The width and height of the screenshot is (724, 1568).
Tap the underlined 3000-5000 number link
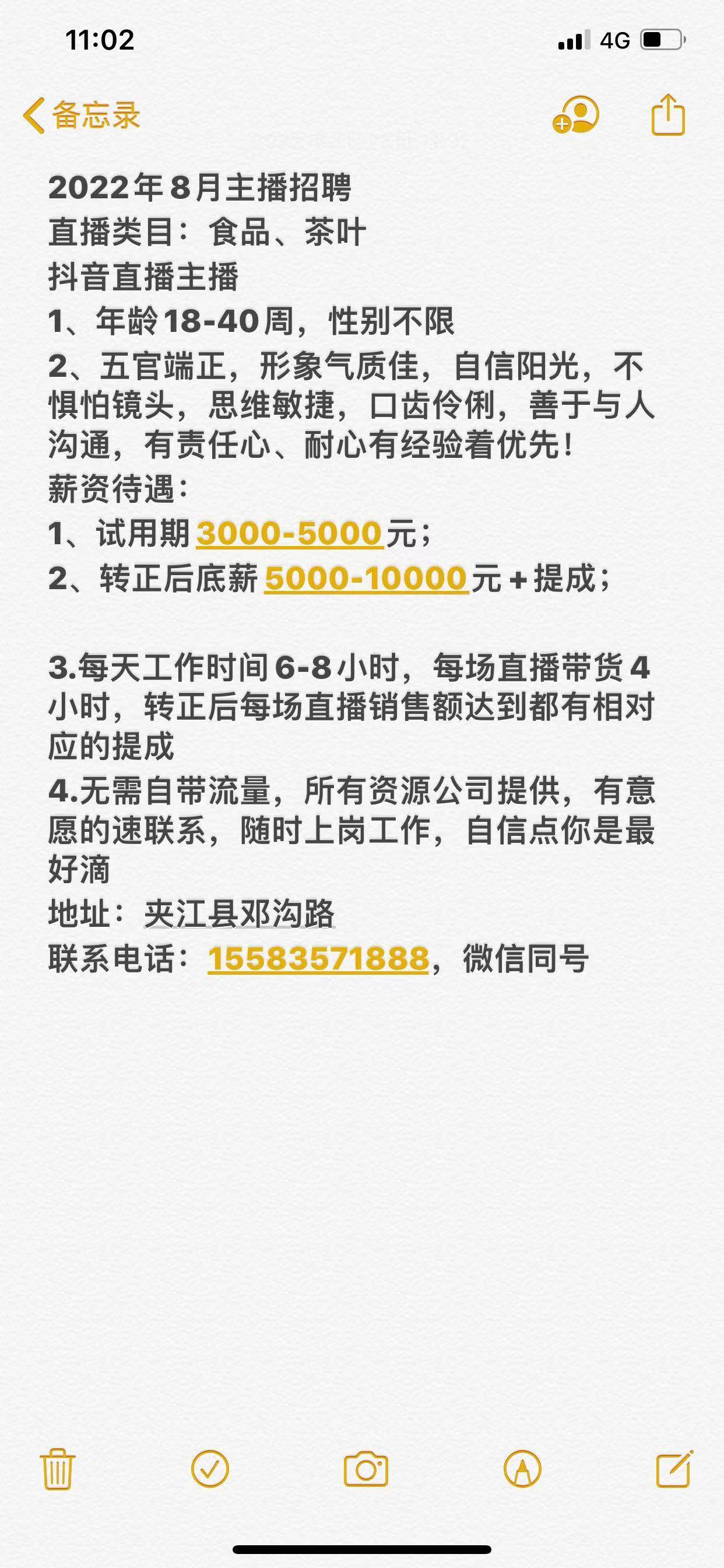[289, 533]
